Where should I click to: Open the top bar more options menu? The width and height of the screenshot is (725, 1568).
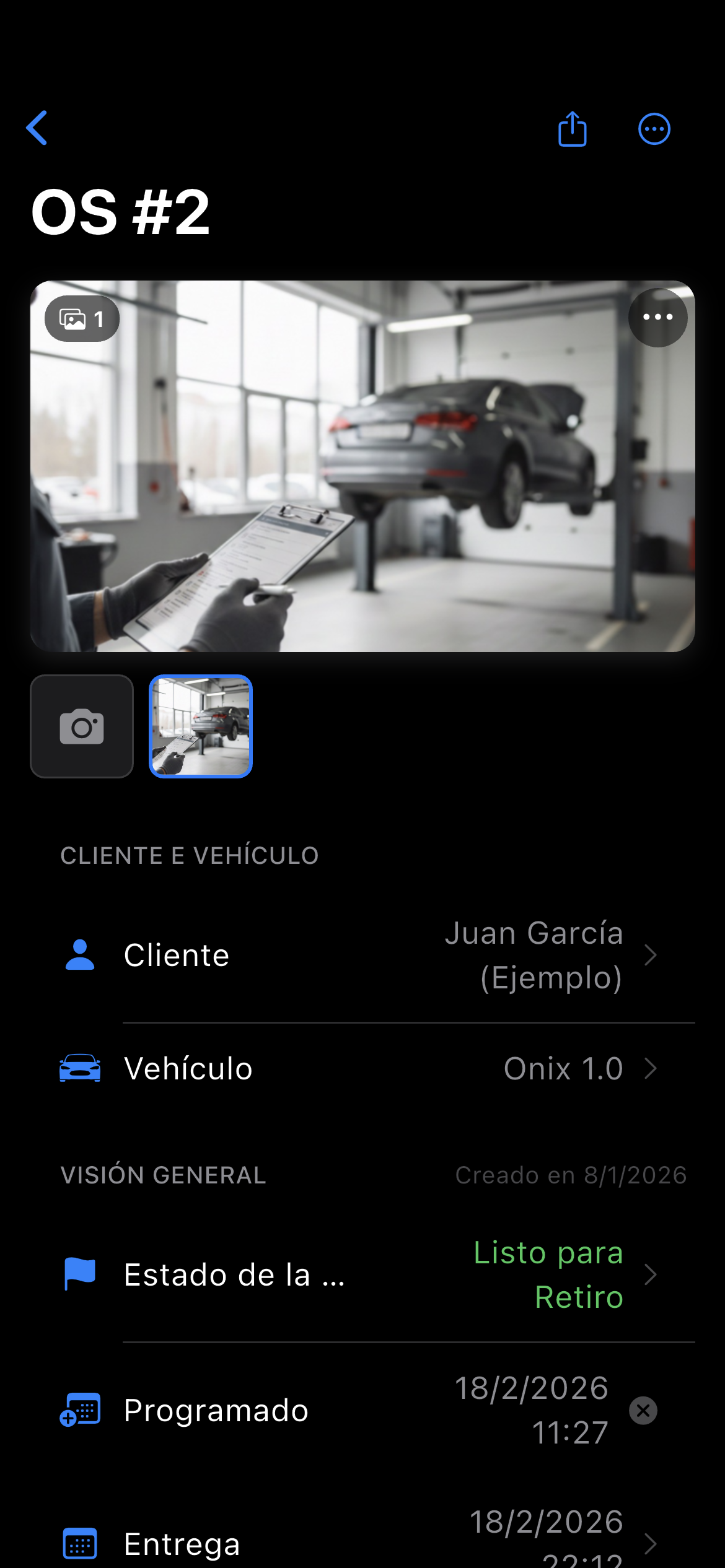654,129
